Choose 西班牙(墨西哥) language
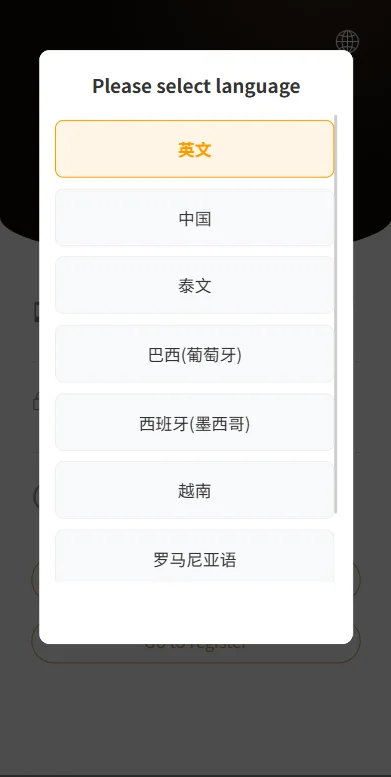The image size is (391, 777). click(194, 422)
